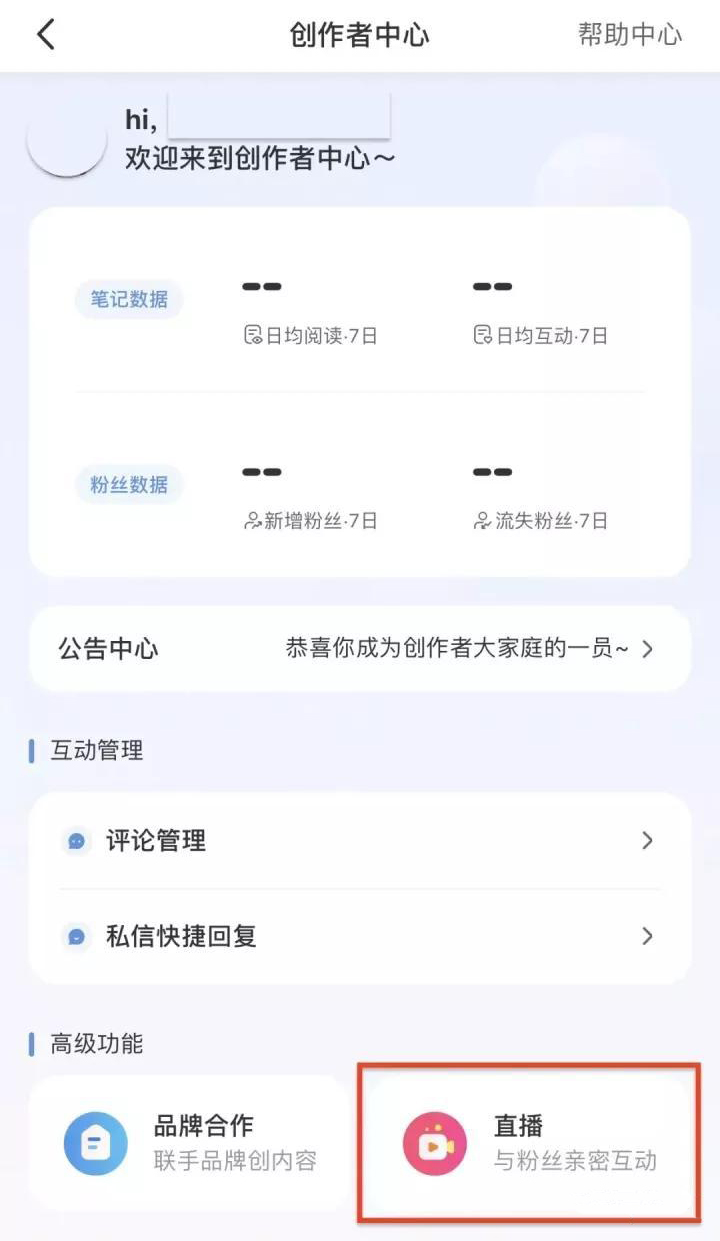Click the 评论管理 comment bubble icon
This screenshot has height=1241, width=720.
(x=76, y=841)
